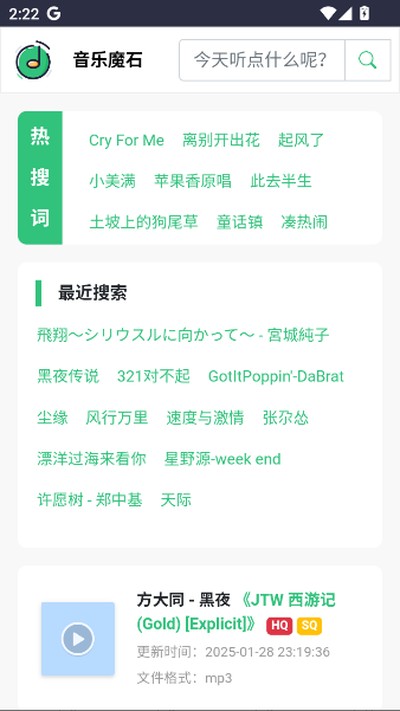Select hot word 离别开出花
The width and height of the screenshot is (400, 711).
pos(221,140)
